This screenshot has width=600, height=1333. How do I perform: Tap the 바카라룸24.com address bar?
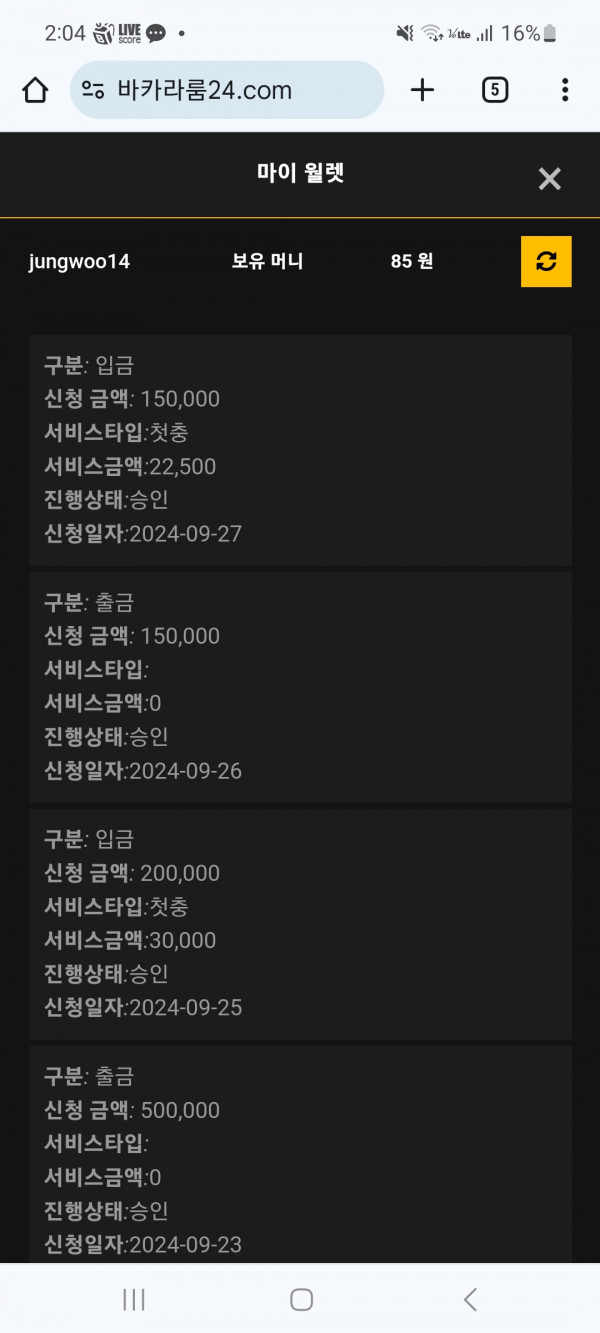click(x=227, y=90)
